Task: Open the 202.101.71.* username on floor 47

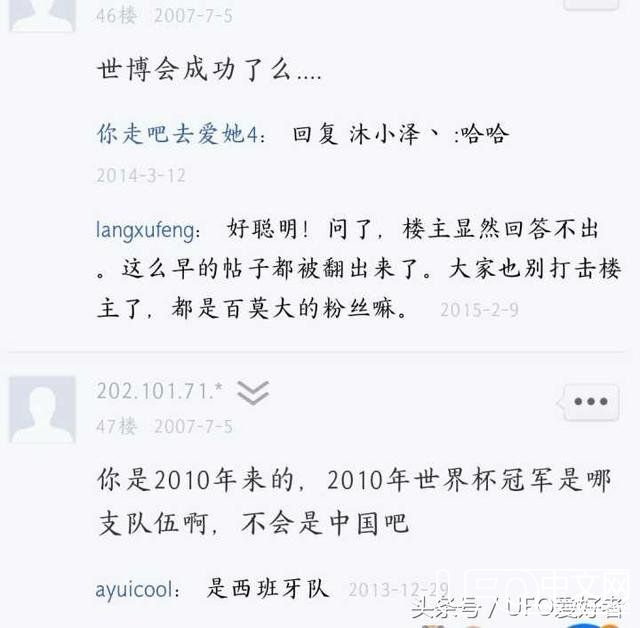Action: (x=159, y=391)
